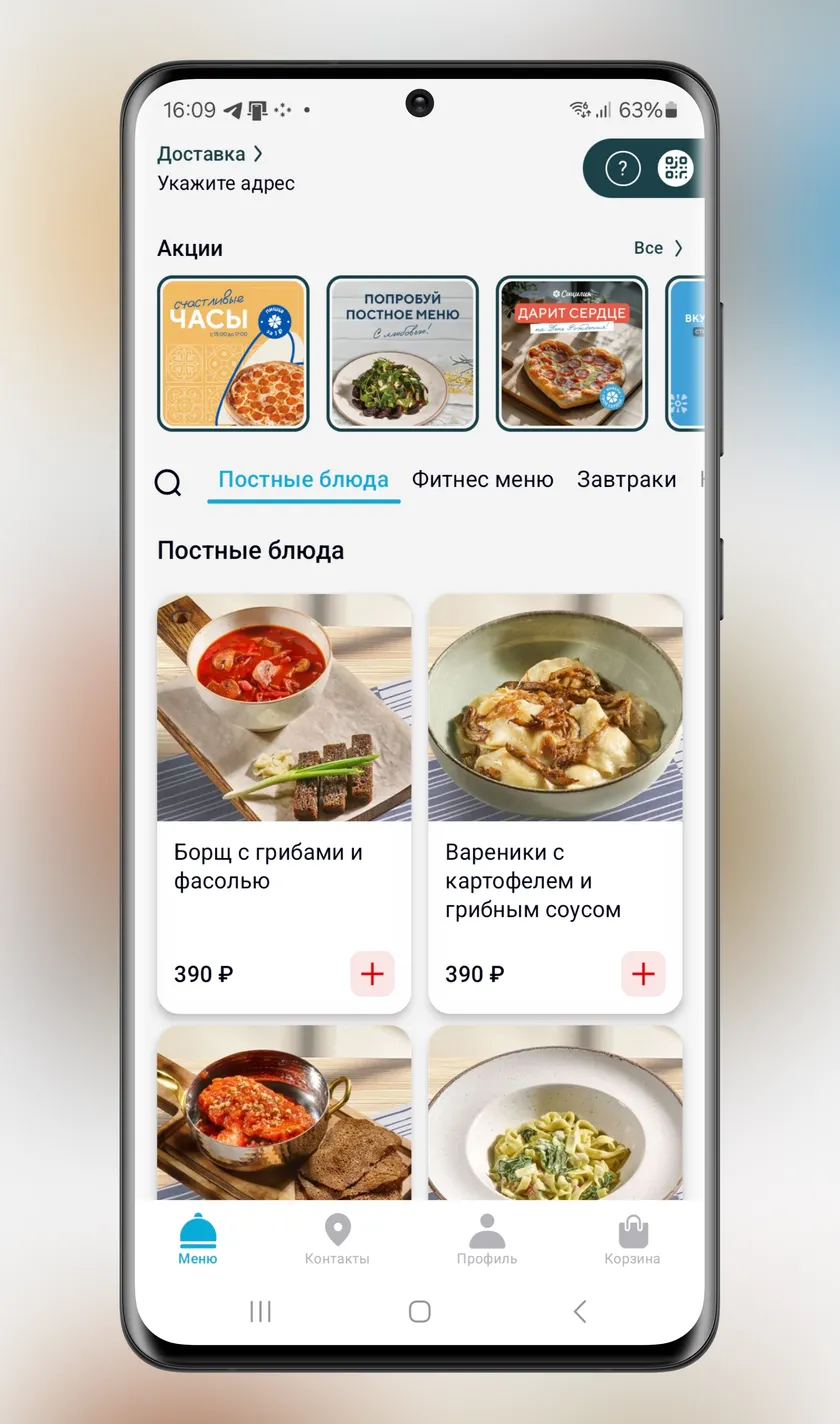Open the Борщ с грибами и фасолью card
The height and width of the screenshot is (1424, 840).
pos(284,804)
